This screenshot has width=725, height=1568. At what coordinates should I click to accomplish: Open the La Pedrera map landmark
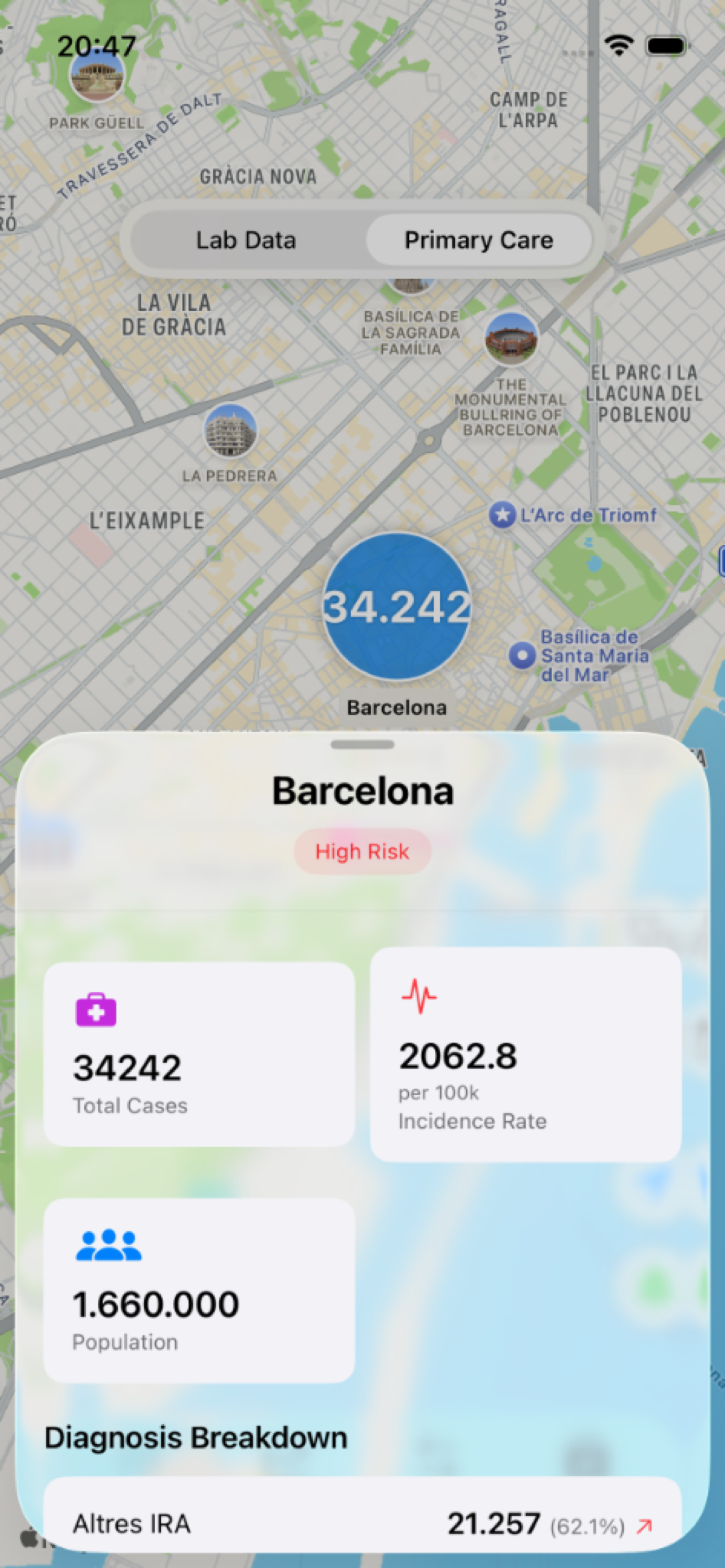click(x=230, y=431)
